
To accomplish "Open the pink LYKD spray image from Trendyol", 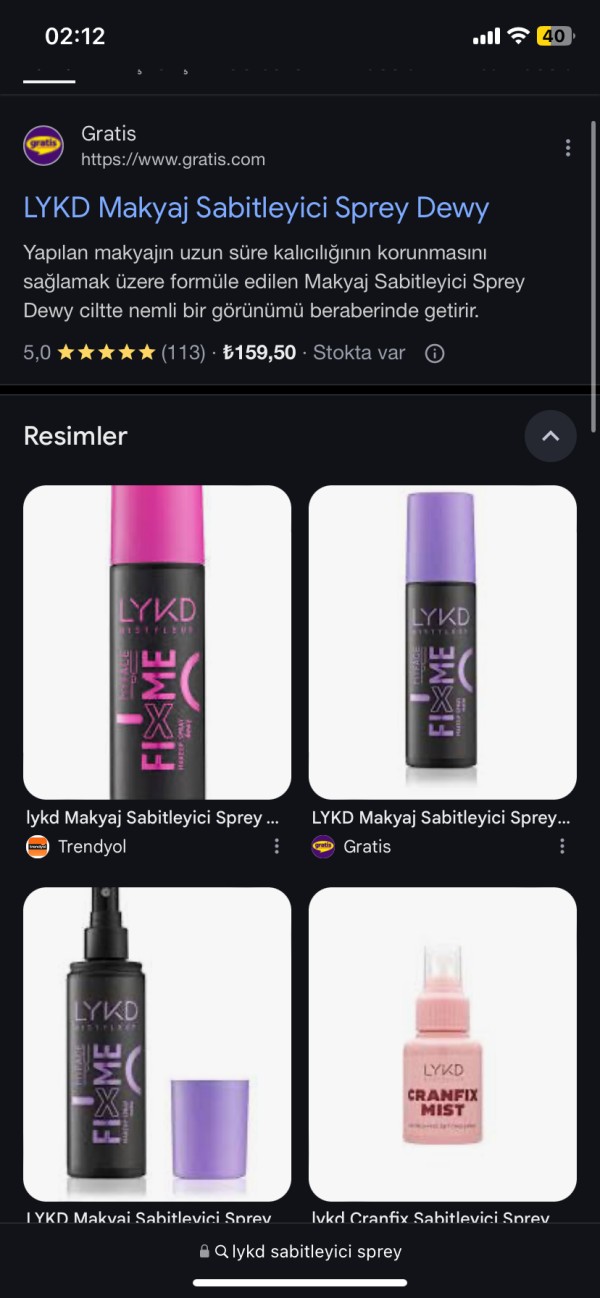I will coord(157,642).
